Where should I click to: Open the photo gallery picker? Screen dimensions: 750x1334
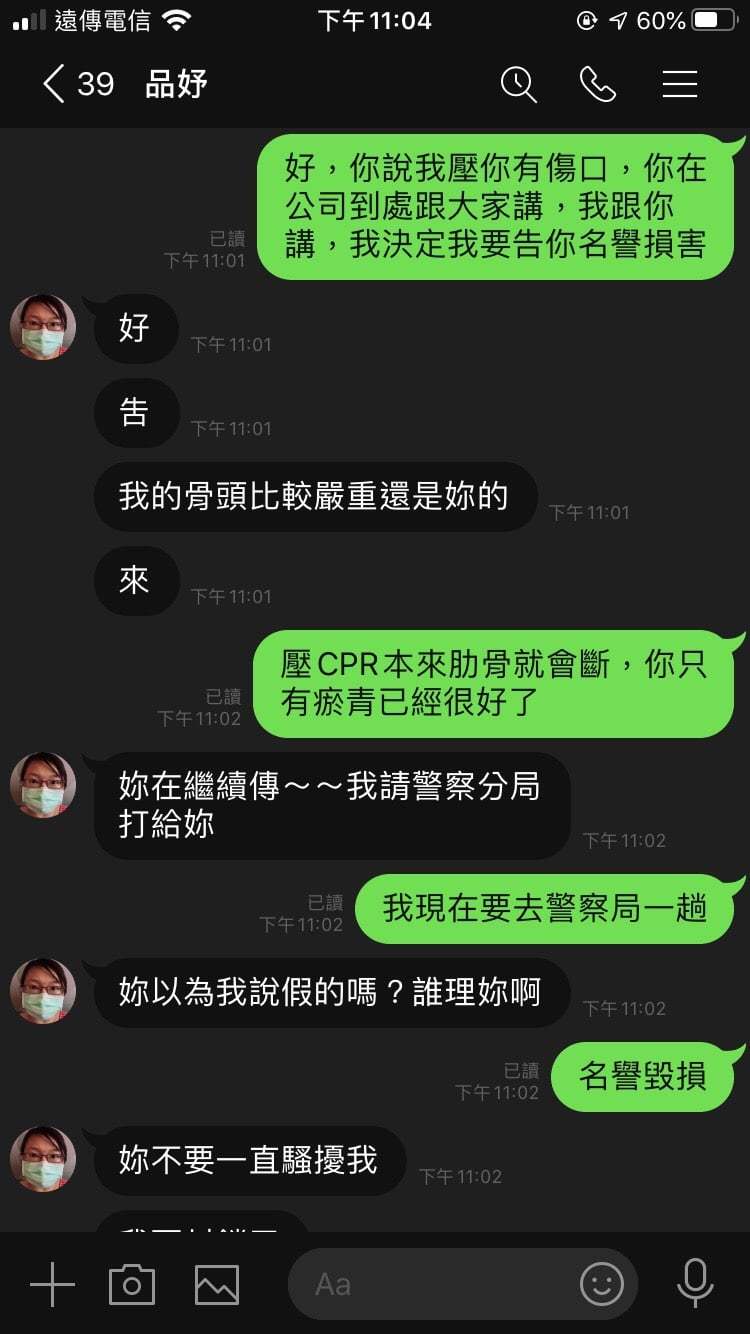click(217, 1284)
